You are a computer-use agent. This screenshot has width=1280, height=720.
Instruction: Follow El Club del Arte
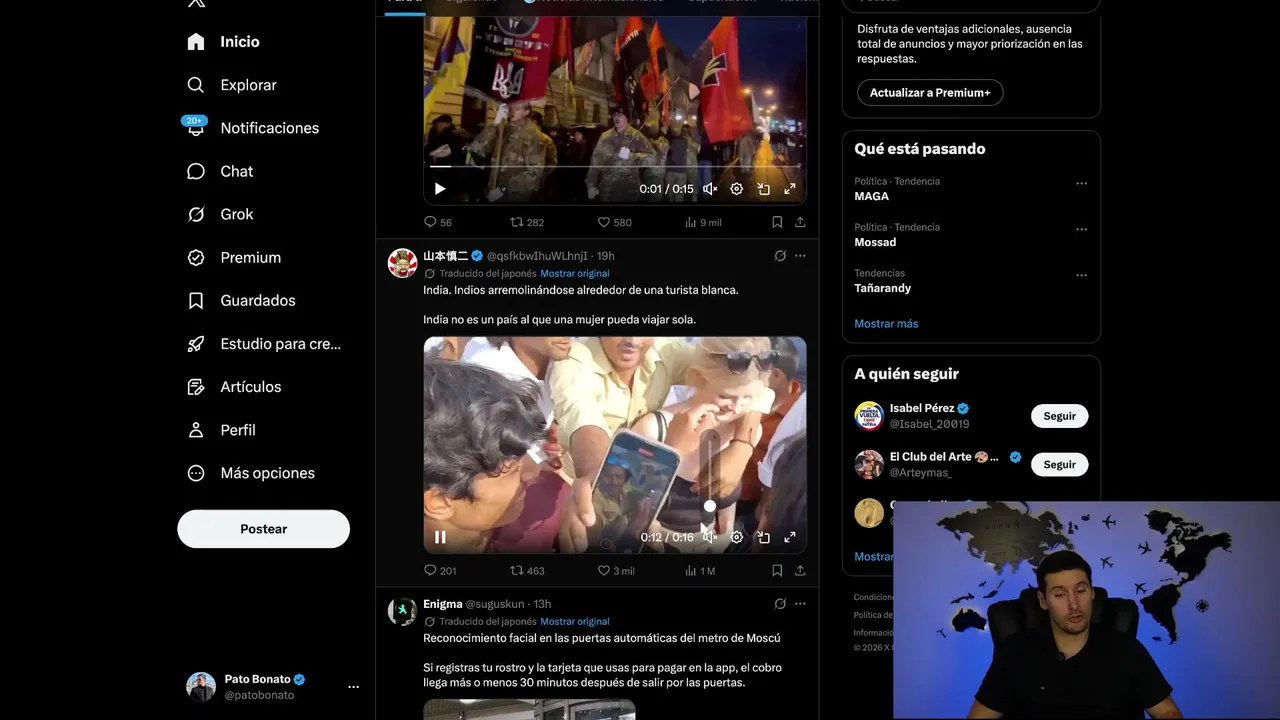click(1059, 464)
